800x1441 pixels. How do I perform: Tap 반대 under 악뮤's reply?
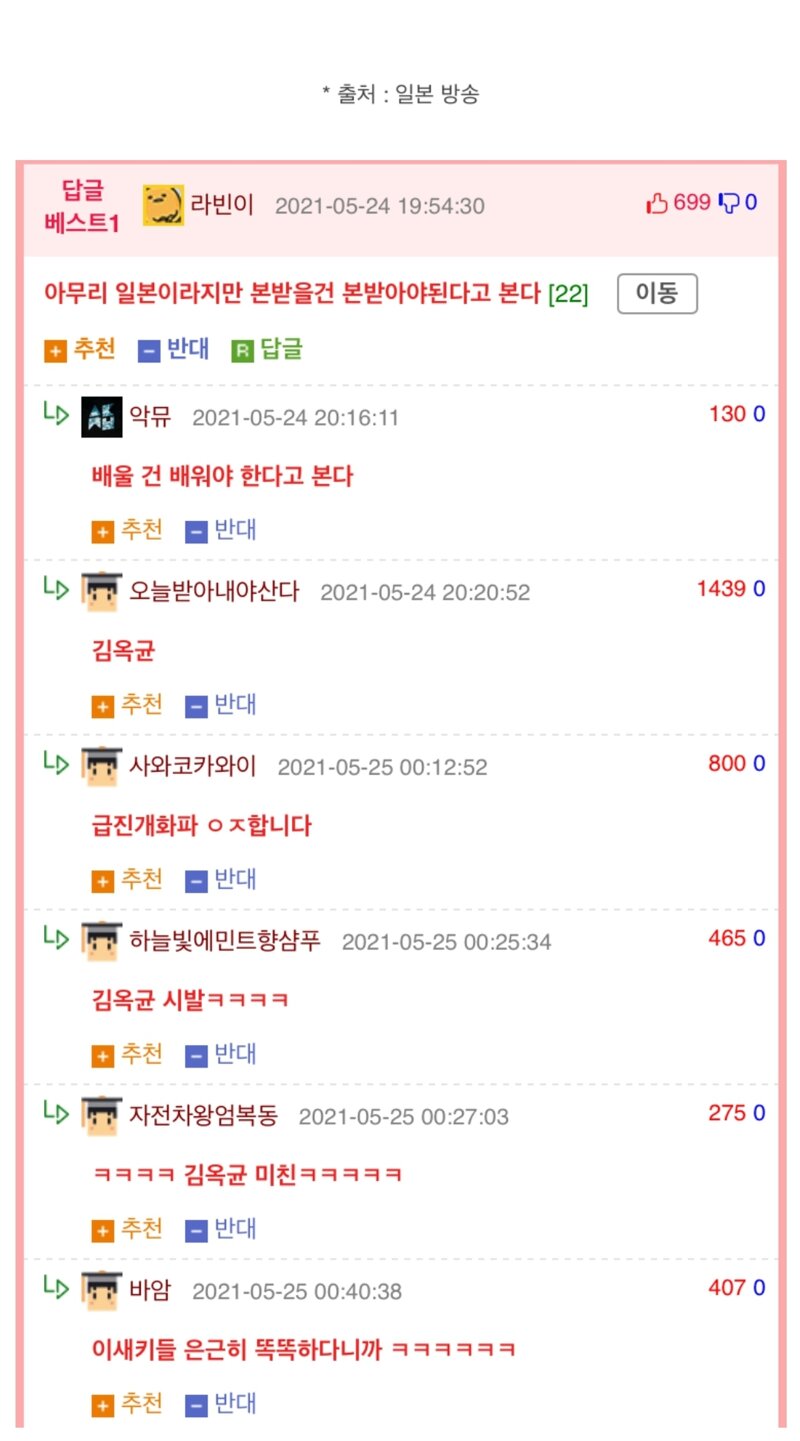coord(221,530)
